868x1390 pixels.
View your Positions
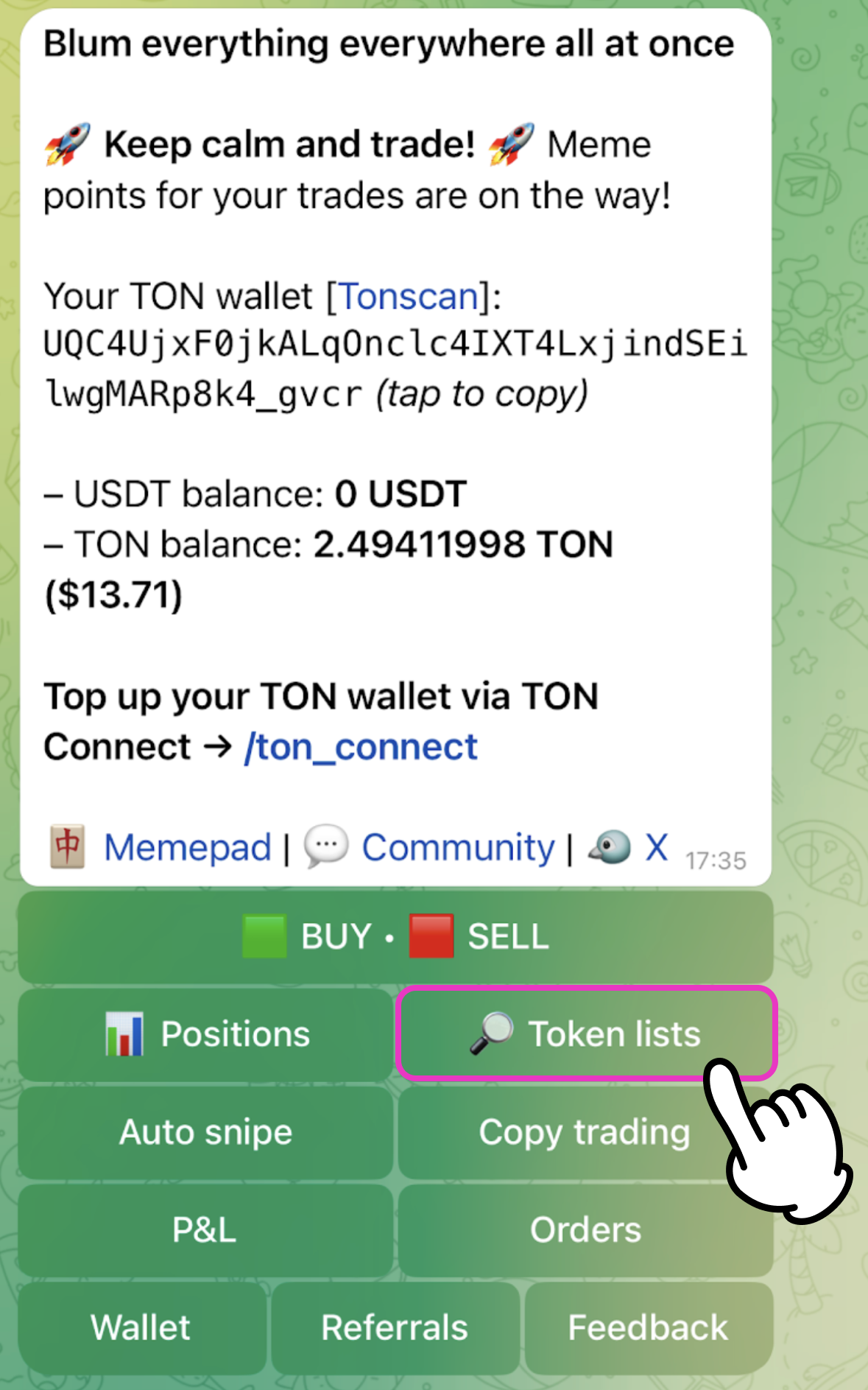pyautogui.click(x=206, y=1034)
